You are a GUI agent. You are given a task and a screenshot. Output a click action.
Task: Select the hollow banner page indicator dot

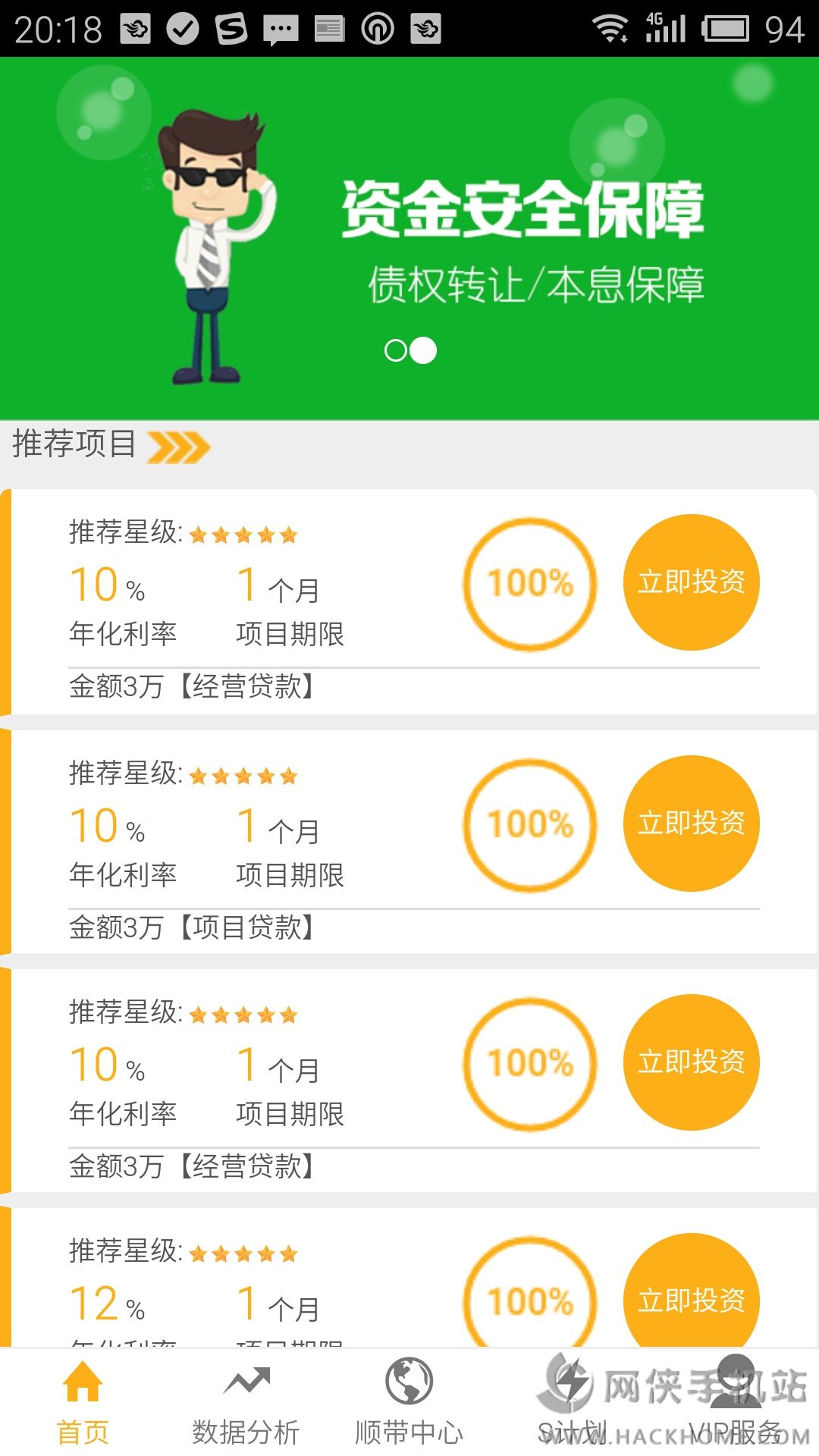point(396,350)
